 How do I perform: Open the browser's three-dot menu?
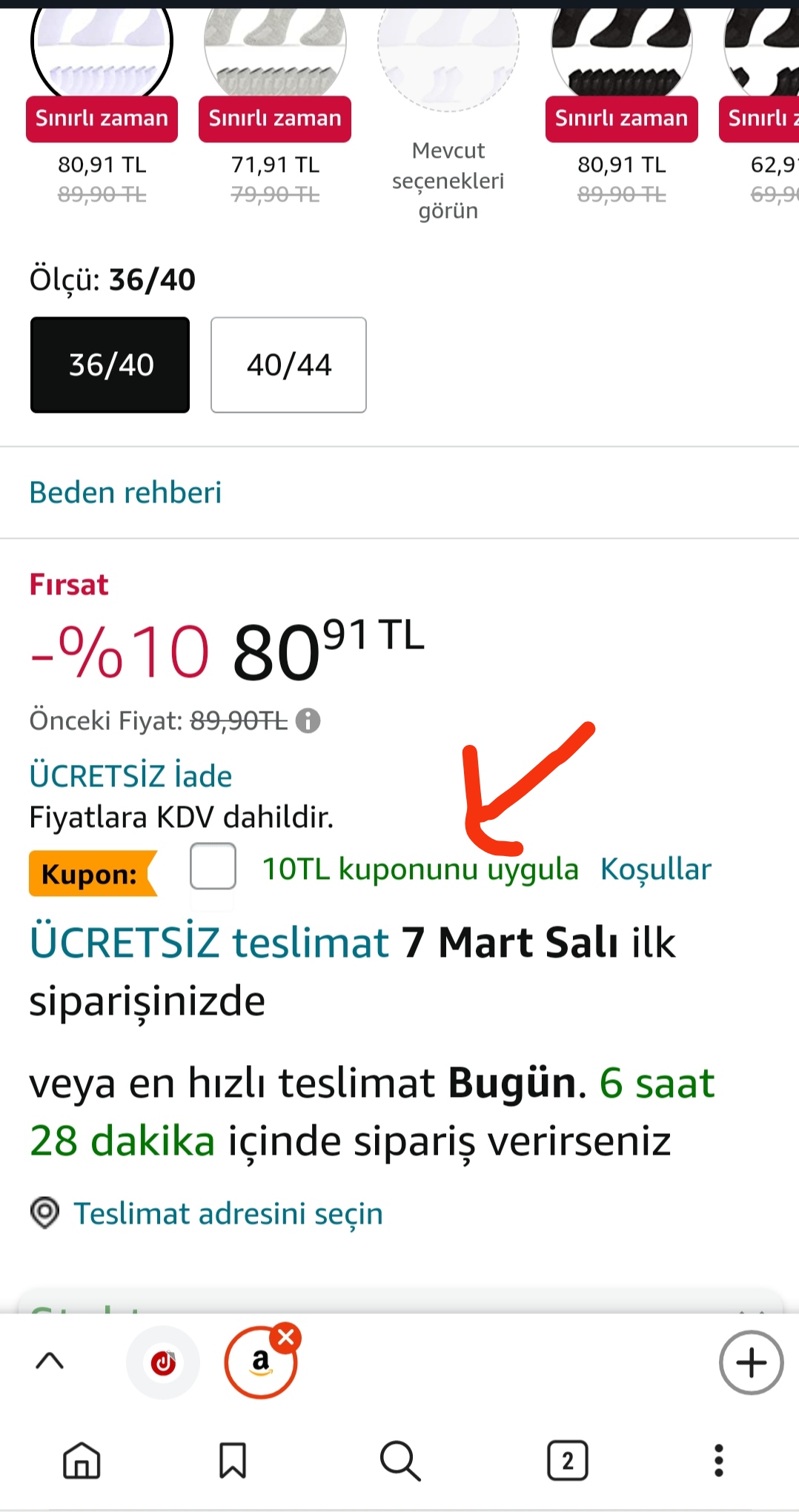(x=717, y=1460)
